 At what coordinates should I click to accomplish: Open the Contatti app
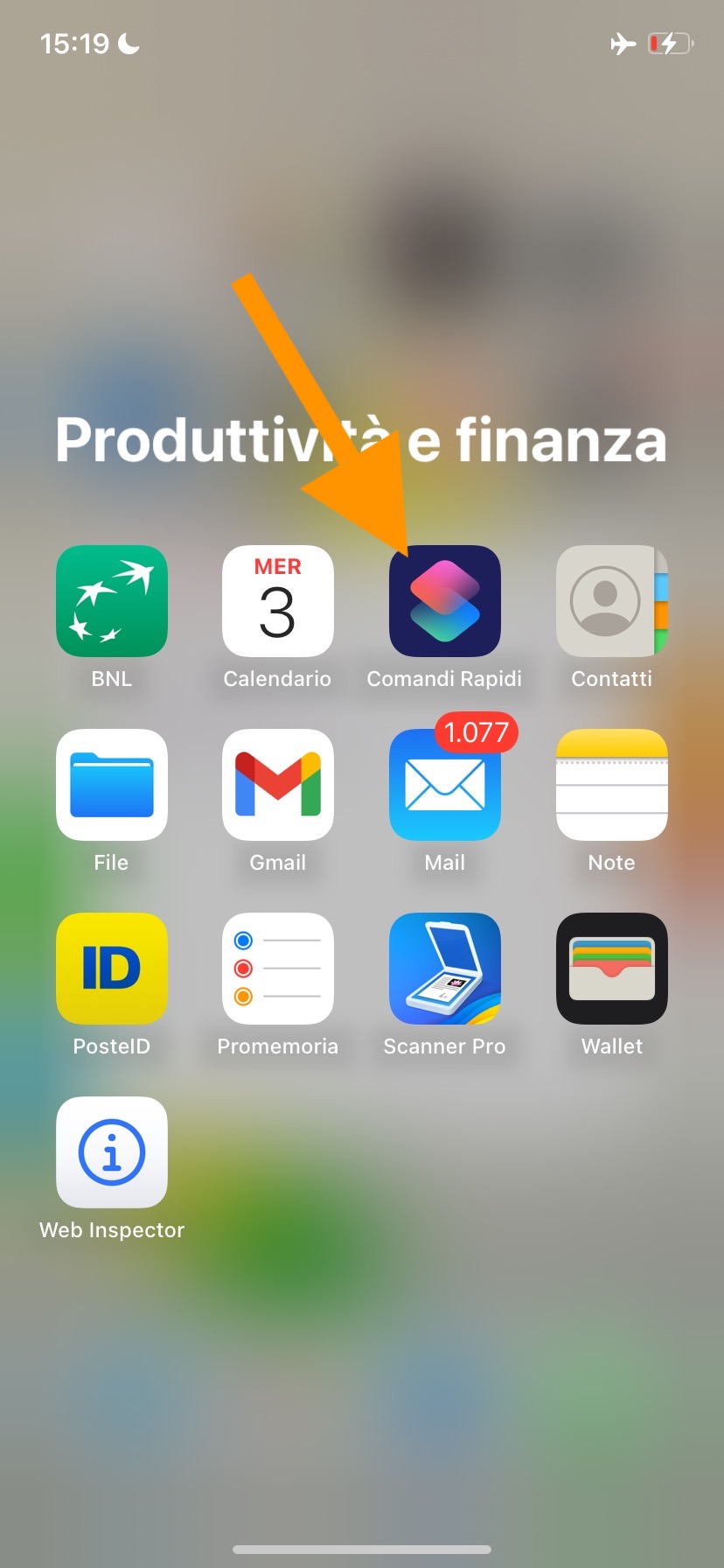tap(611, 601)
